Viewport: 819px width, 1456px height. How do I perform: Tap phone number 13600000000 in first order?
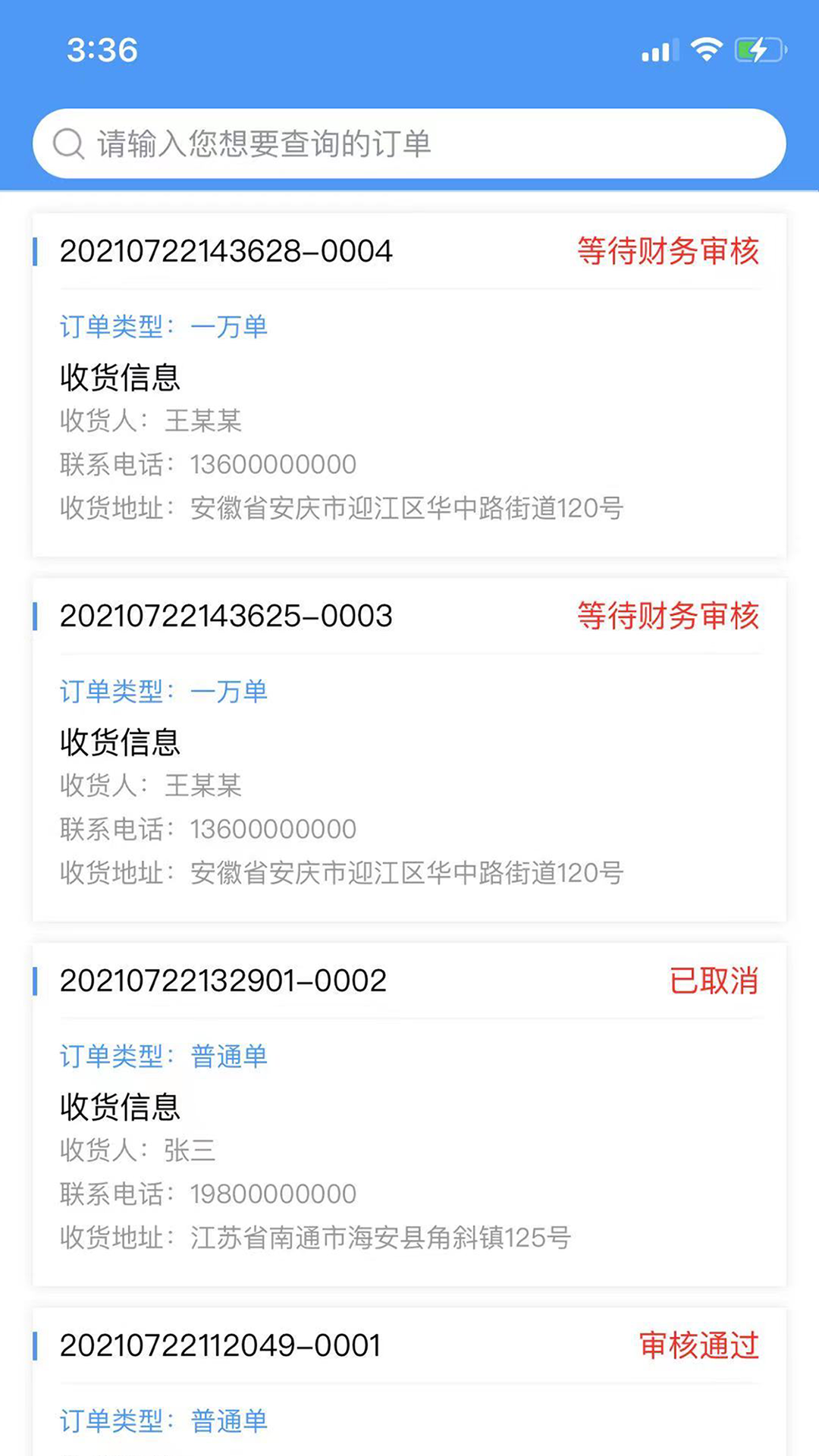tap(271, 464)
